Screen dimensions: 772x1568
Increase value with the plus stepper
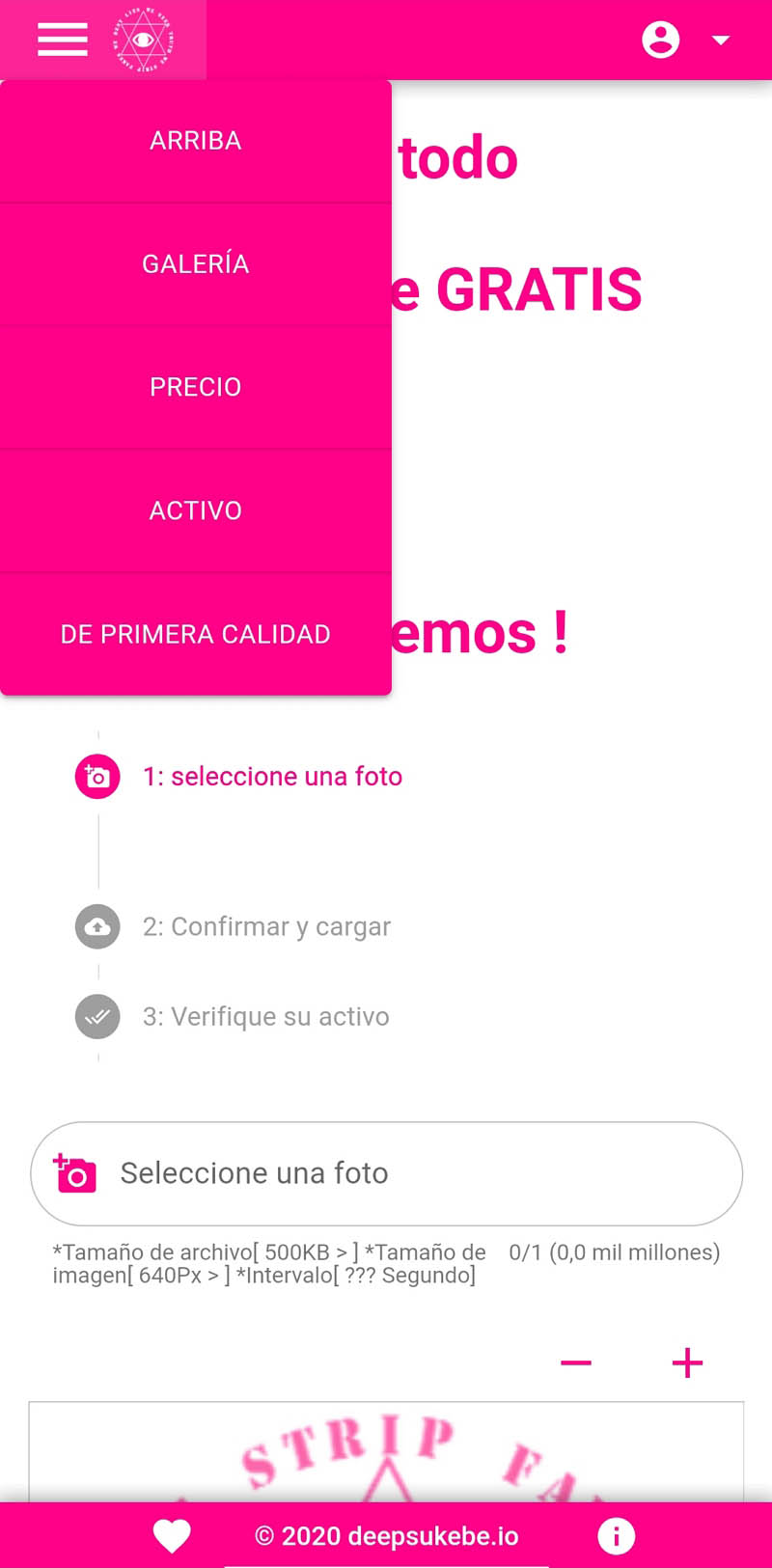687,1362
